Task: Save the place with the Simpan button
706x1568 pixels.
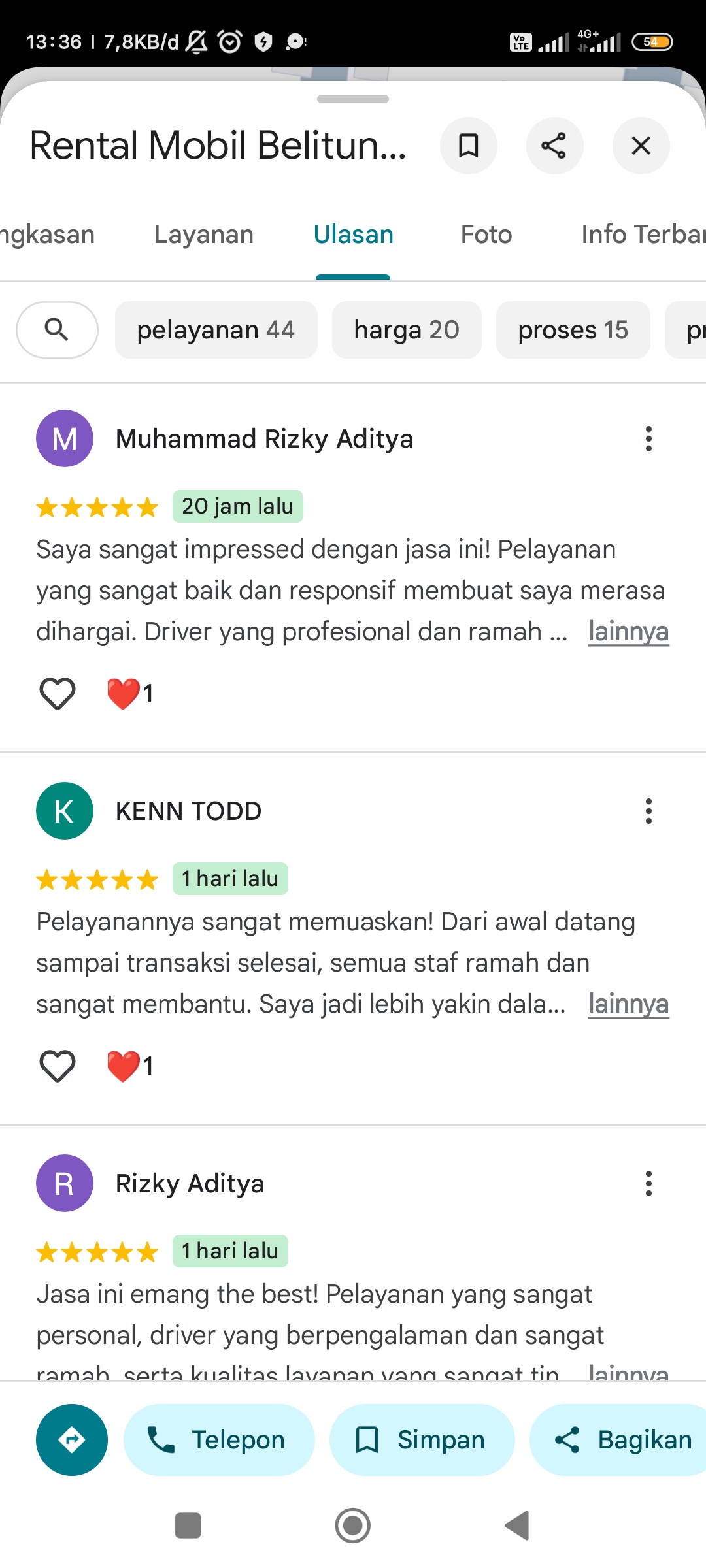Action: [422, 1440]
